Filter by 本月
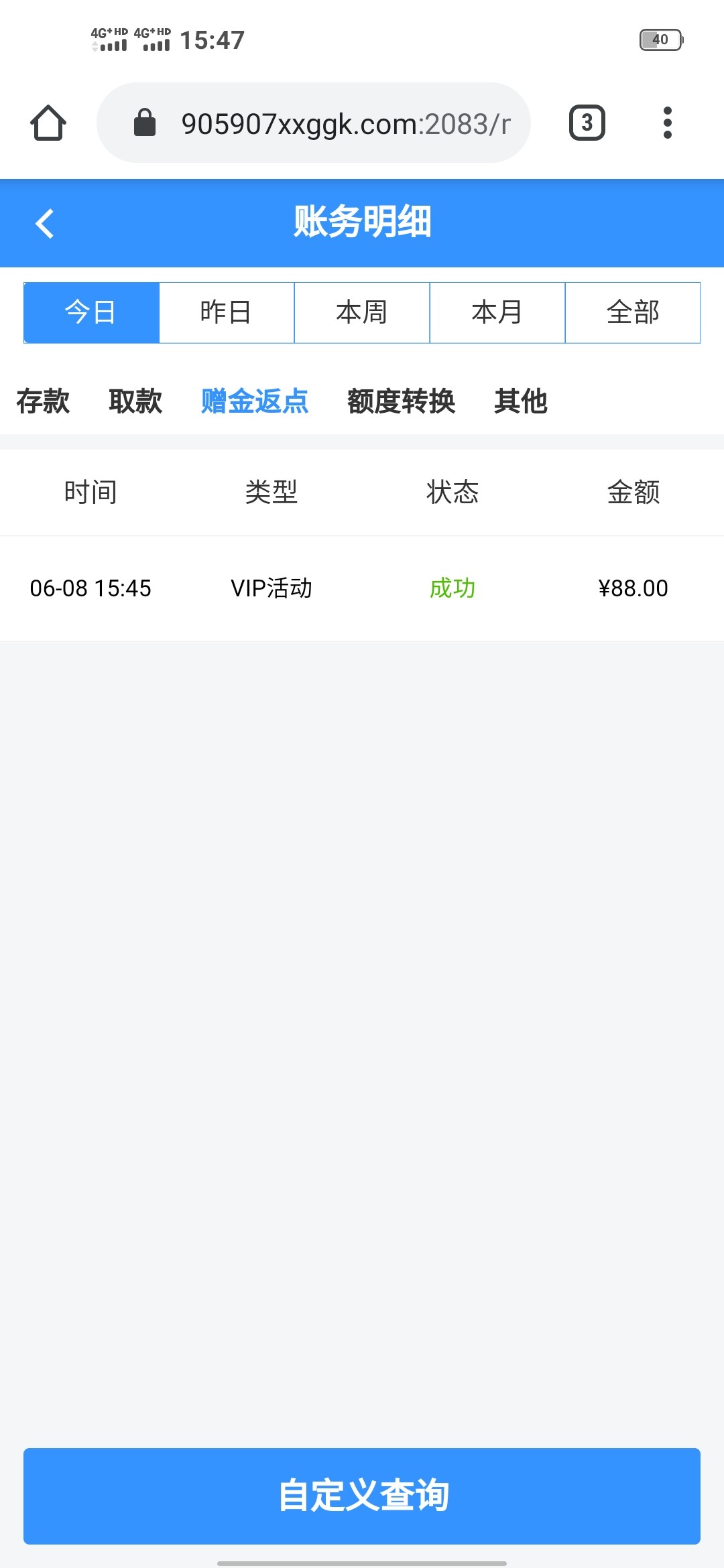Viewport: 724px width, 1568px height. (x=497, y=313)
